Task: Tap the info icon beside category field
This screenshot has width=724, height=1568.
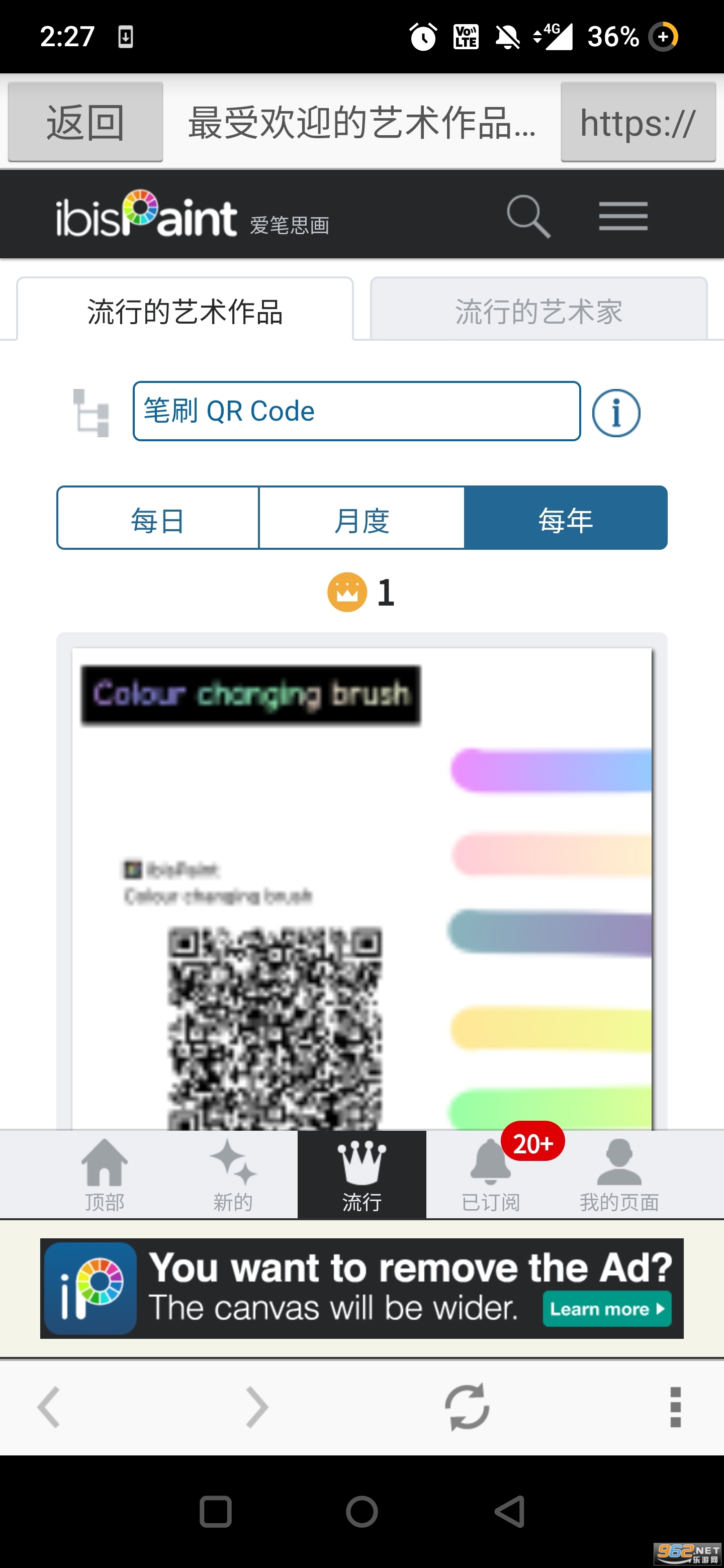Action: click(x=615, y=413)
